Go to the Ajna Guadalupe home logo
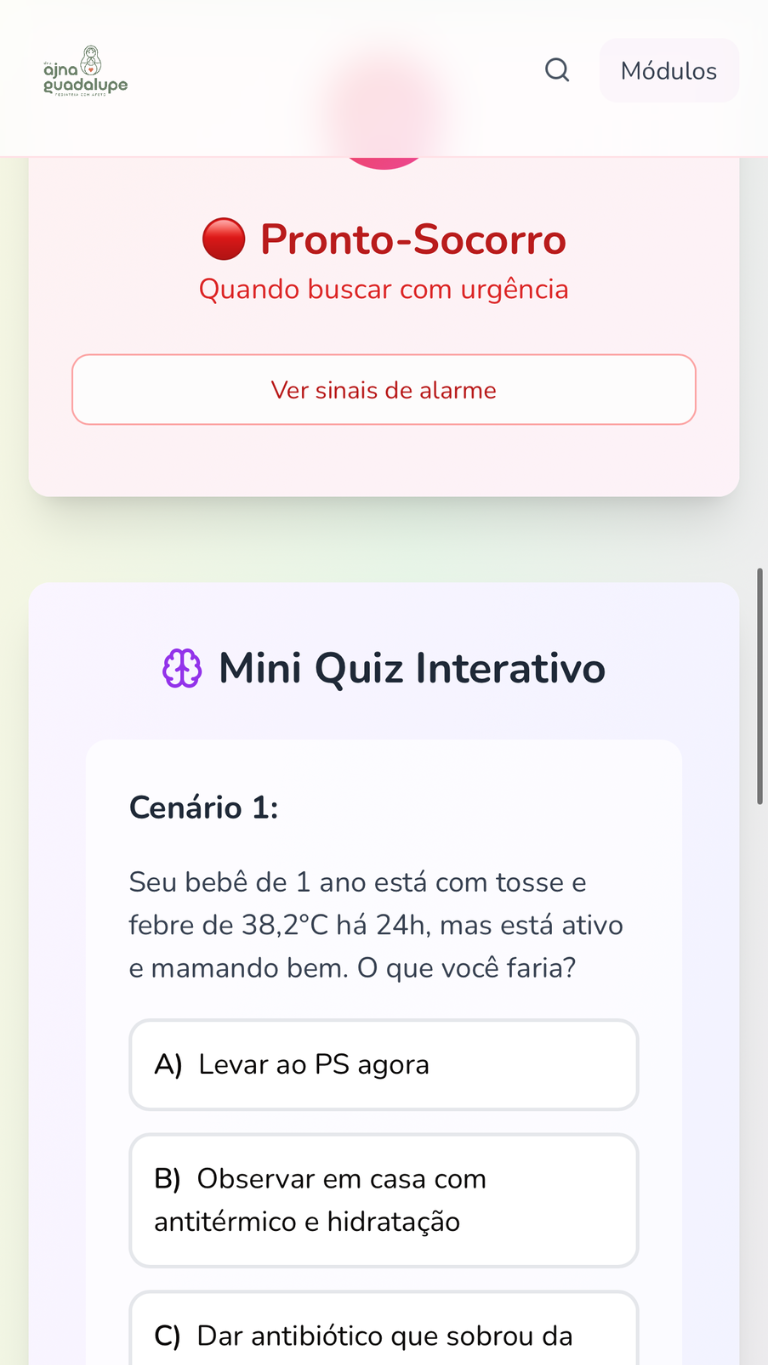The height and width of the screenshot is (1365, 768). coord(86,71)
